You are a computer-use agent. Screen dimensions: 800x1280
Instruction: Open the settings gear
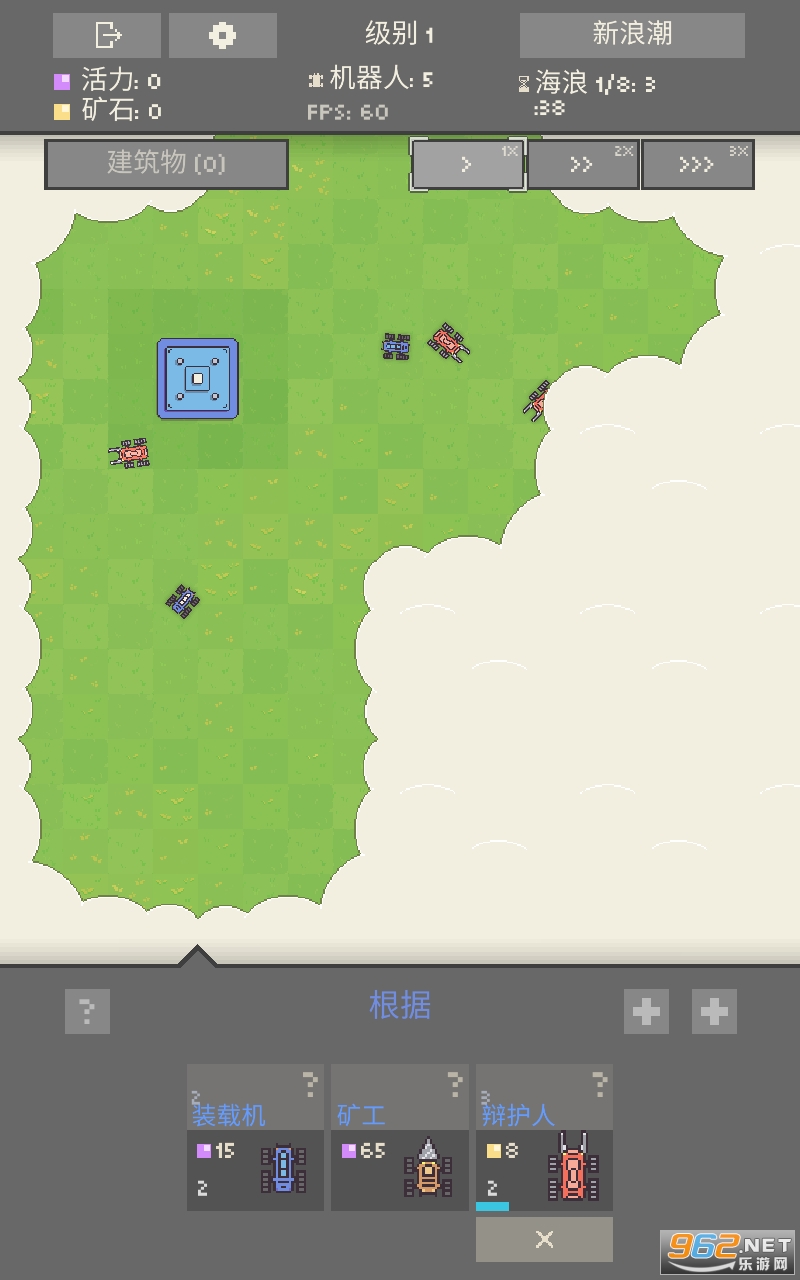222,36
